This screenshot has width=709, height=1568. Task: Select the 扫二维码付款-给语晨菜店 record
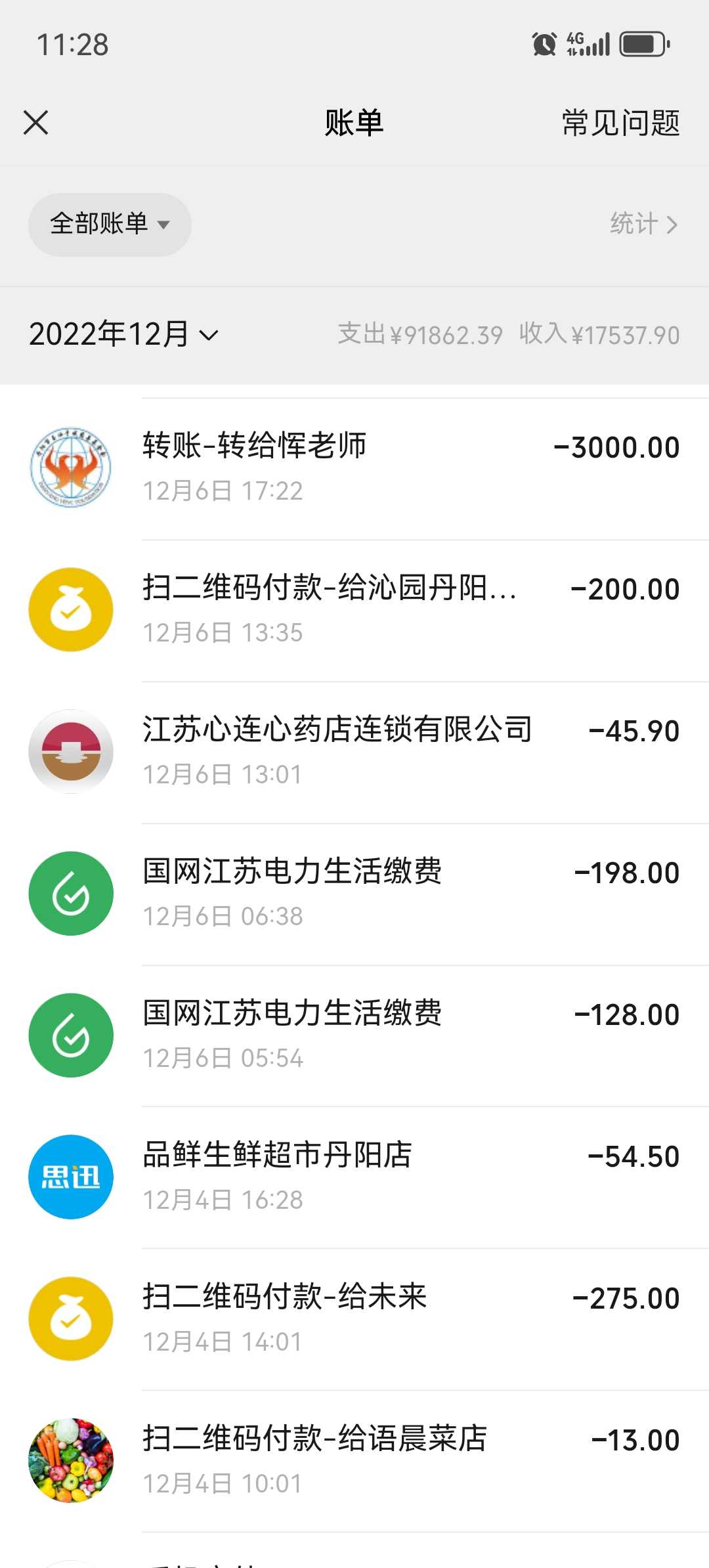click(354, 1460)
